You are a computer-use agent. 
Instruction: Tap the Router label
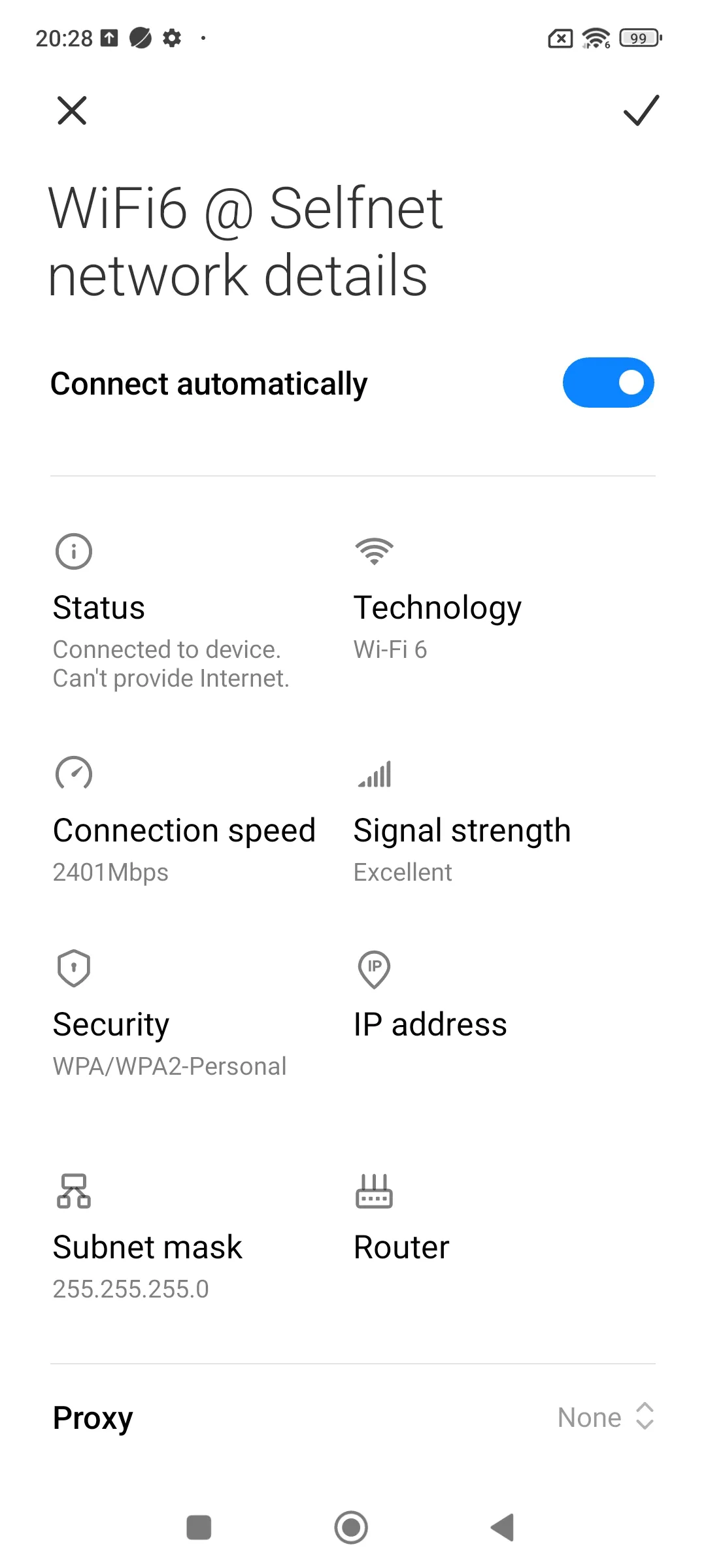coord(401,1245)
